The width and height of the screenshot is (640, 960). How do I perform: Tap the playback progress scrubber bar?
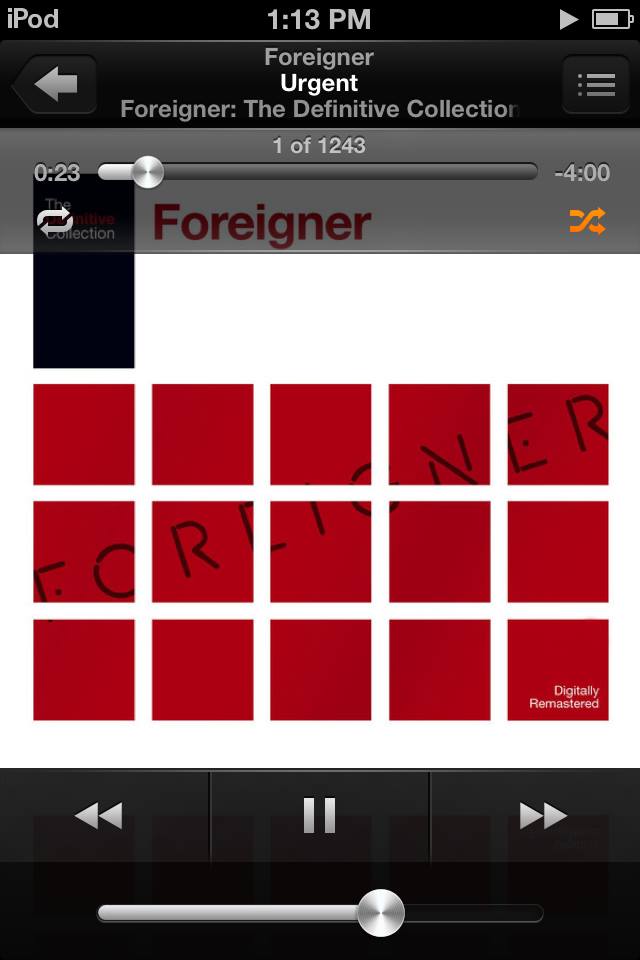(320, 172)
